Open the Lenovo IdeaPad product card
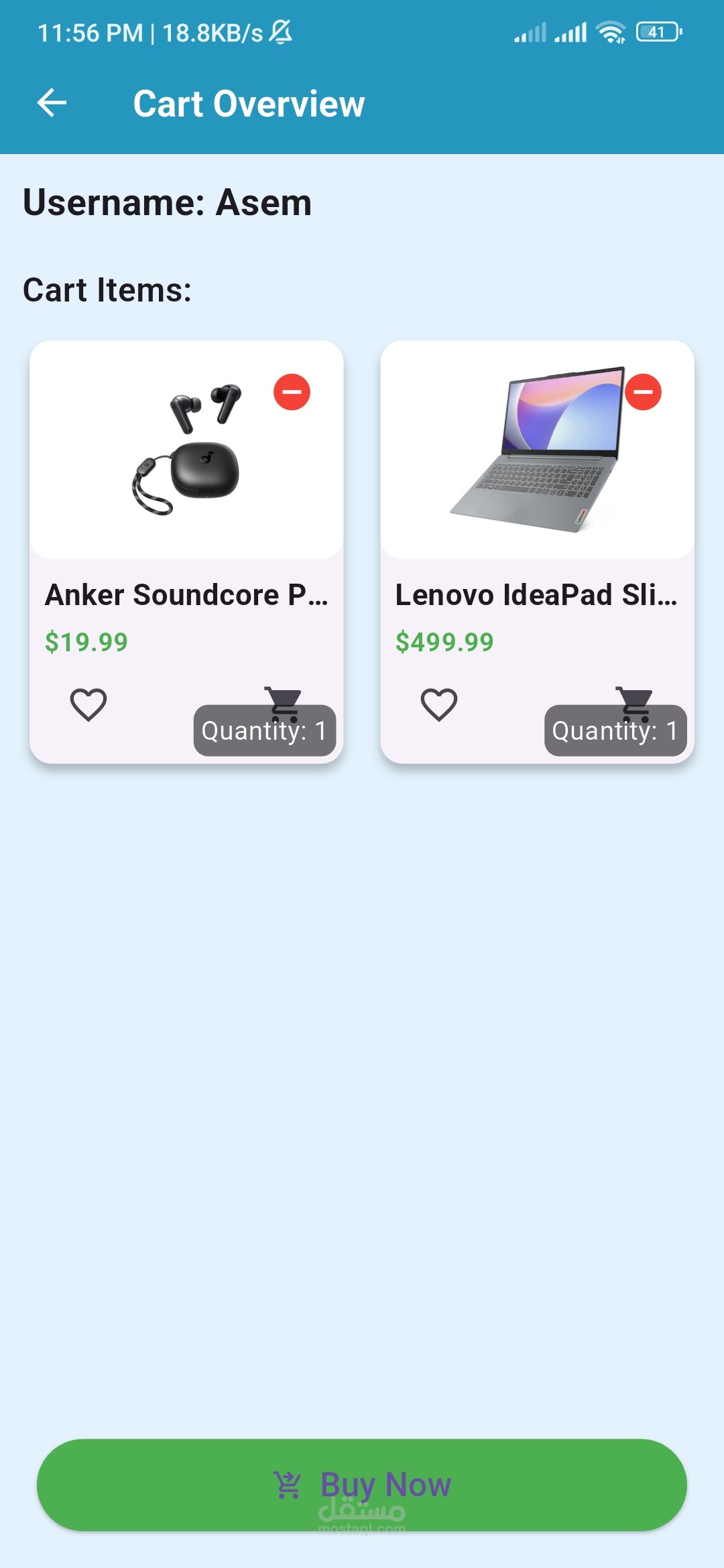This screenshot has width=724, height=1568. point(537,551)
